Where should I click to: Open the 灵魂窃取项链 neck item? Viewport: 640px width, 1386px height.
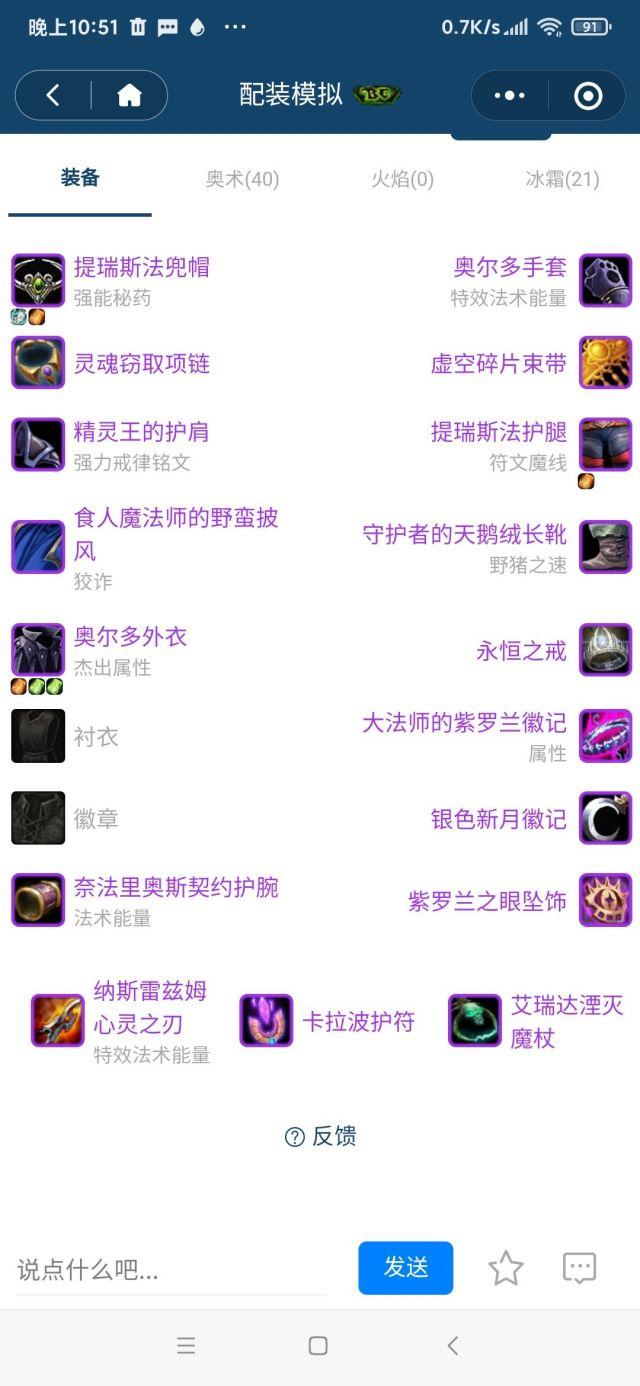pyautogui.click(x=141, y=363)
